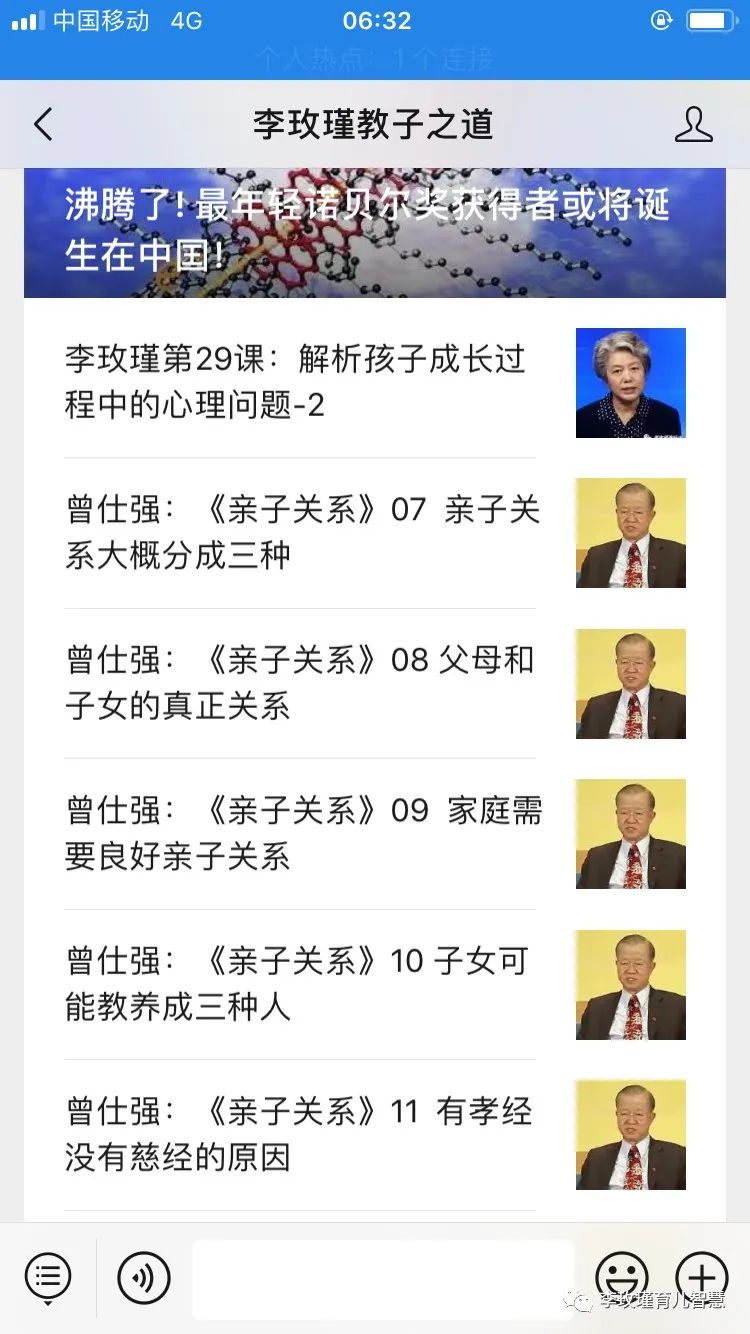Open 曾仕强《亲子关系》11 有孝经没有慈经的原因
This screenshot has height=1334, width=750.
tap(300, 1135)
